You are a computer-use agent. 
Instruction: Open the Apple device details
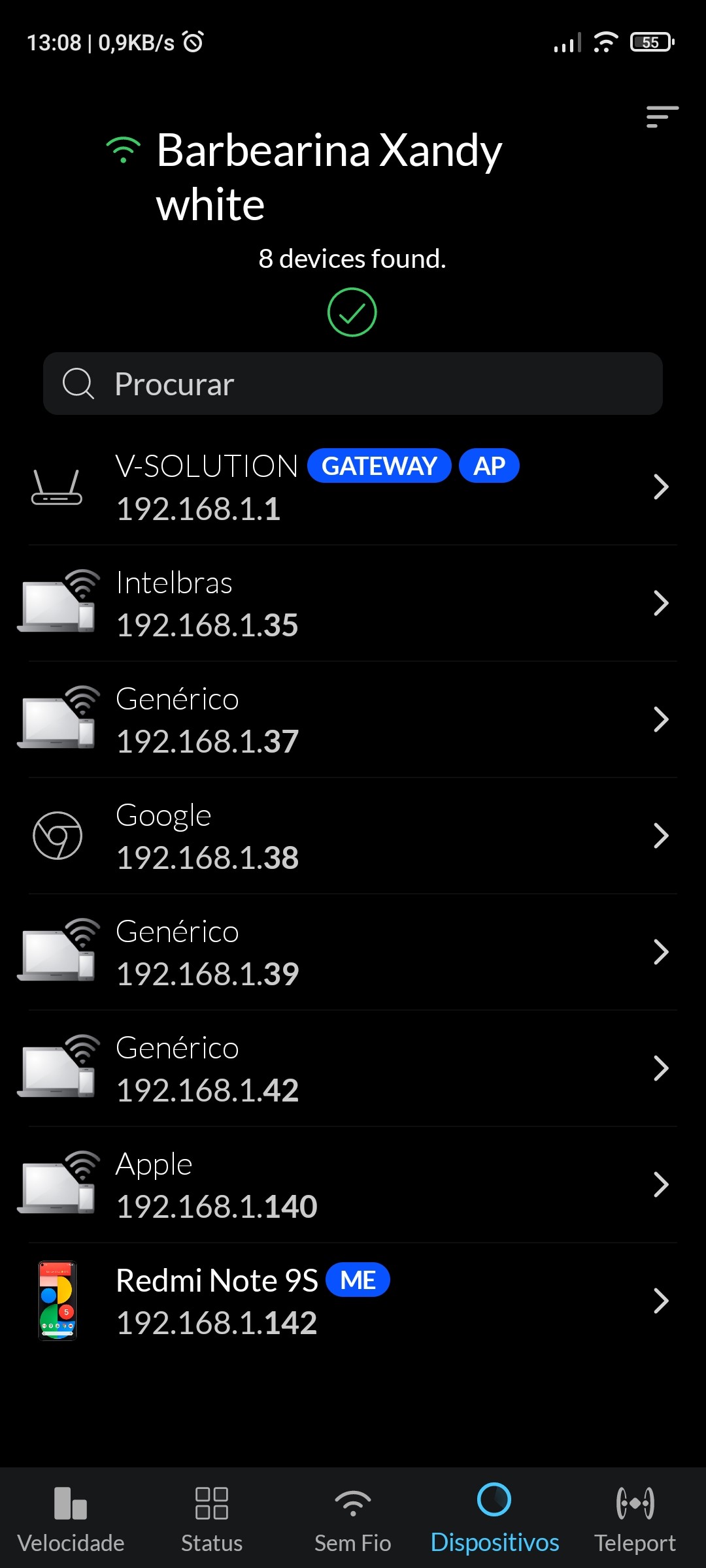(x=353, y=1184)
